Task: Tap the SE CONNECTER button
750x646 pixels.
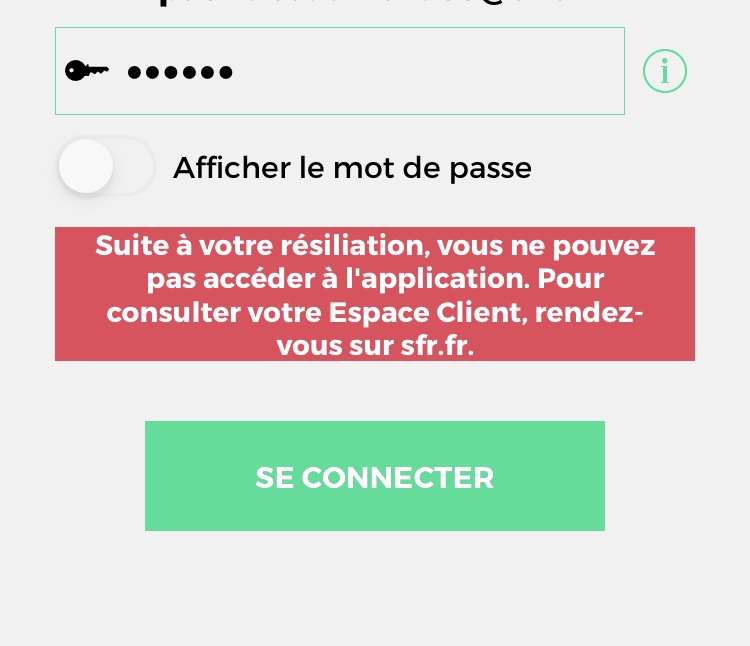Action: pos(375,476)
